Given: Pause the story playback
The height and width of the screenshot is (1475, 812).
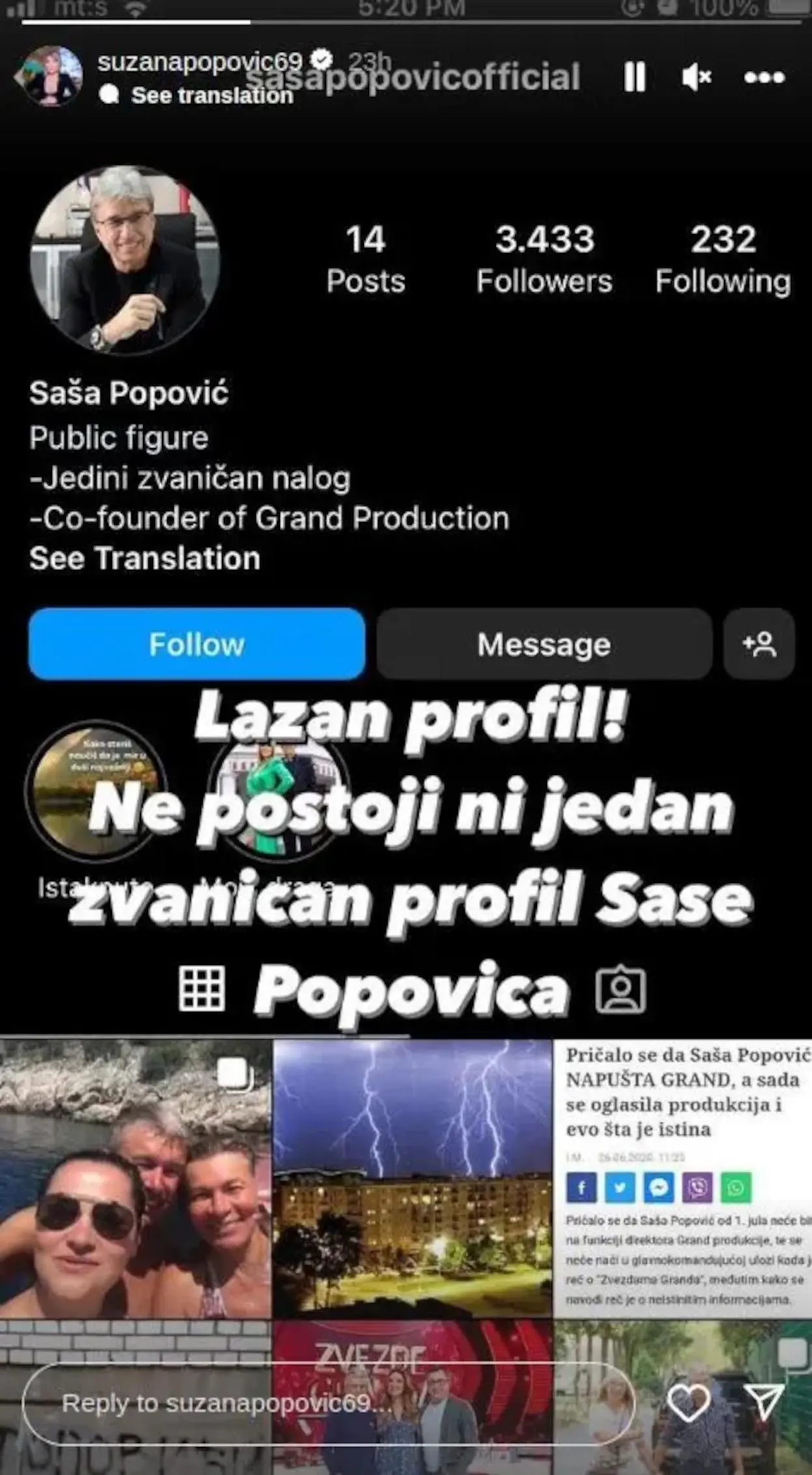Looking at the screenshot, I should [x=634, y=77].
